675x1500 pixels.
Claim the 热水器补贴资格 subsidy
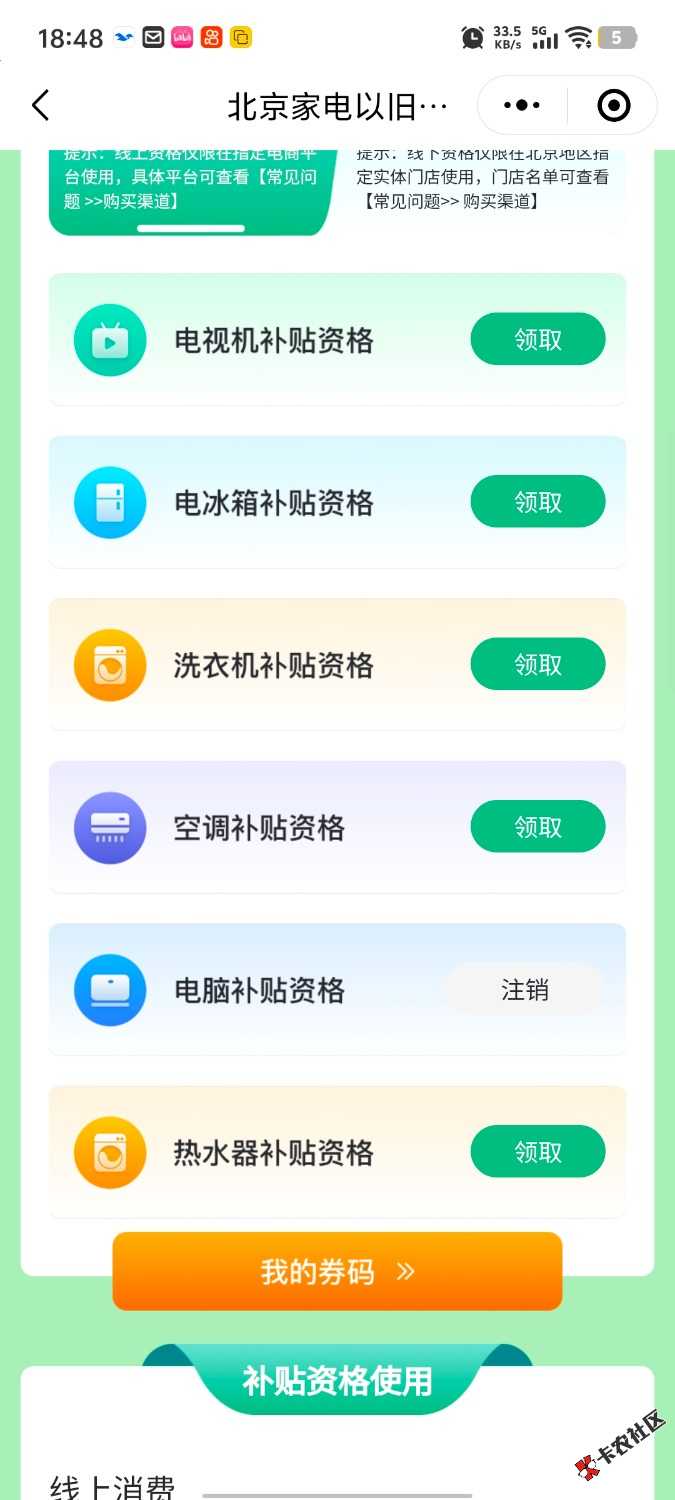click(x=538, y=1152)
